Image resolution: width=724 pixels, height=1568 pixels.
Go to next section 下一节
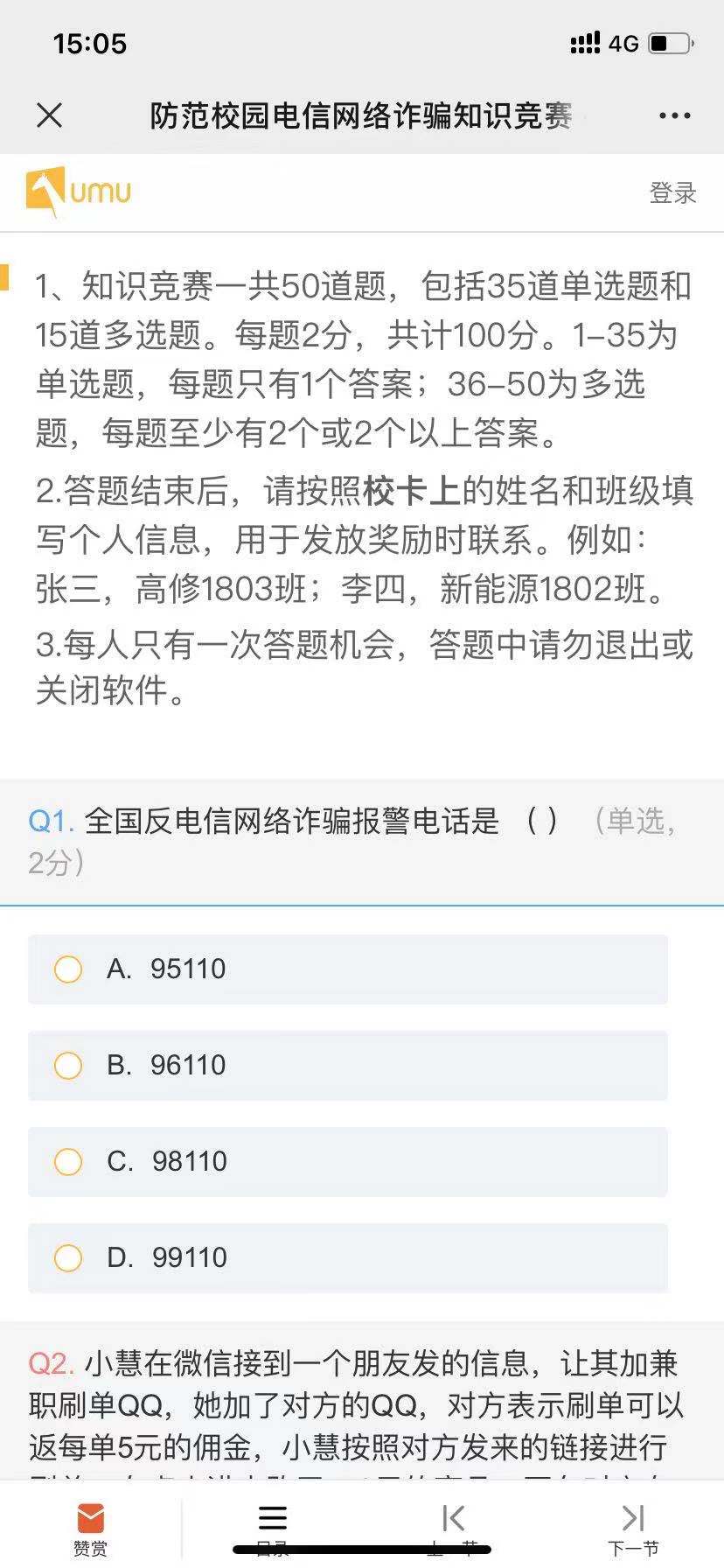pyautogui.click(x=633, y=1529)
